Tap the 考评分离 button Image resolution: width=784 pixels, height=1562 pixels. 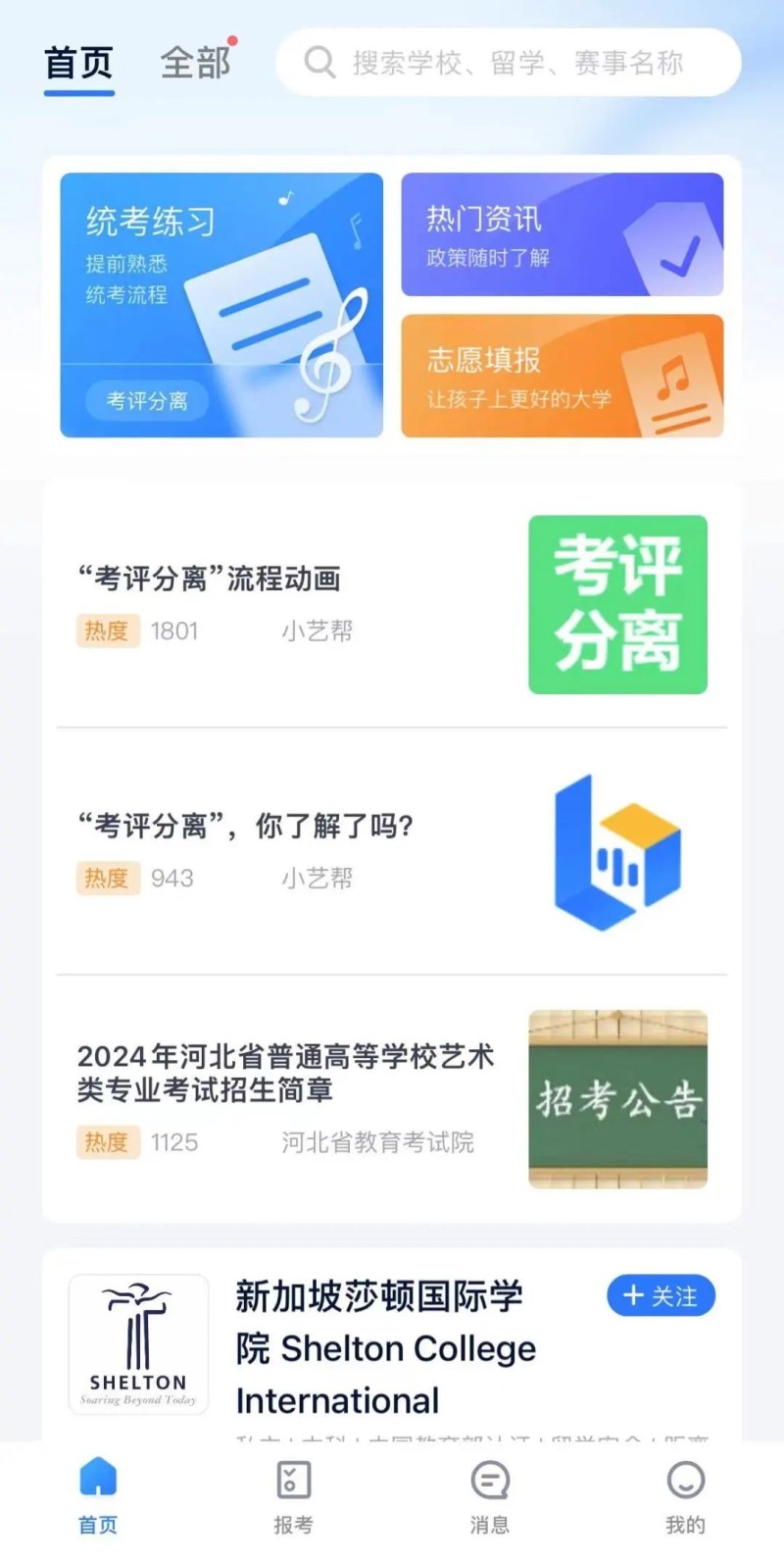(x=147, y=401)
